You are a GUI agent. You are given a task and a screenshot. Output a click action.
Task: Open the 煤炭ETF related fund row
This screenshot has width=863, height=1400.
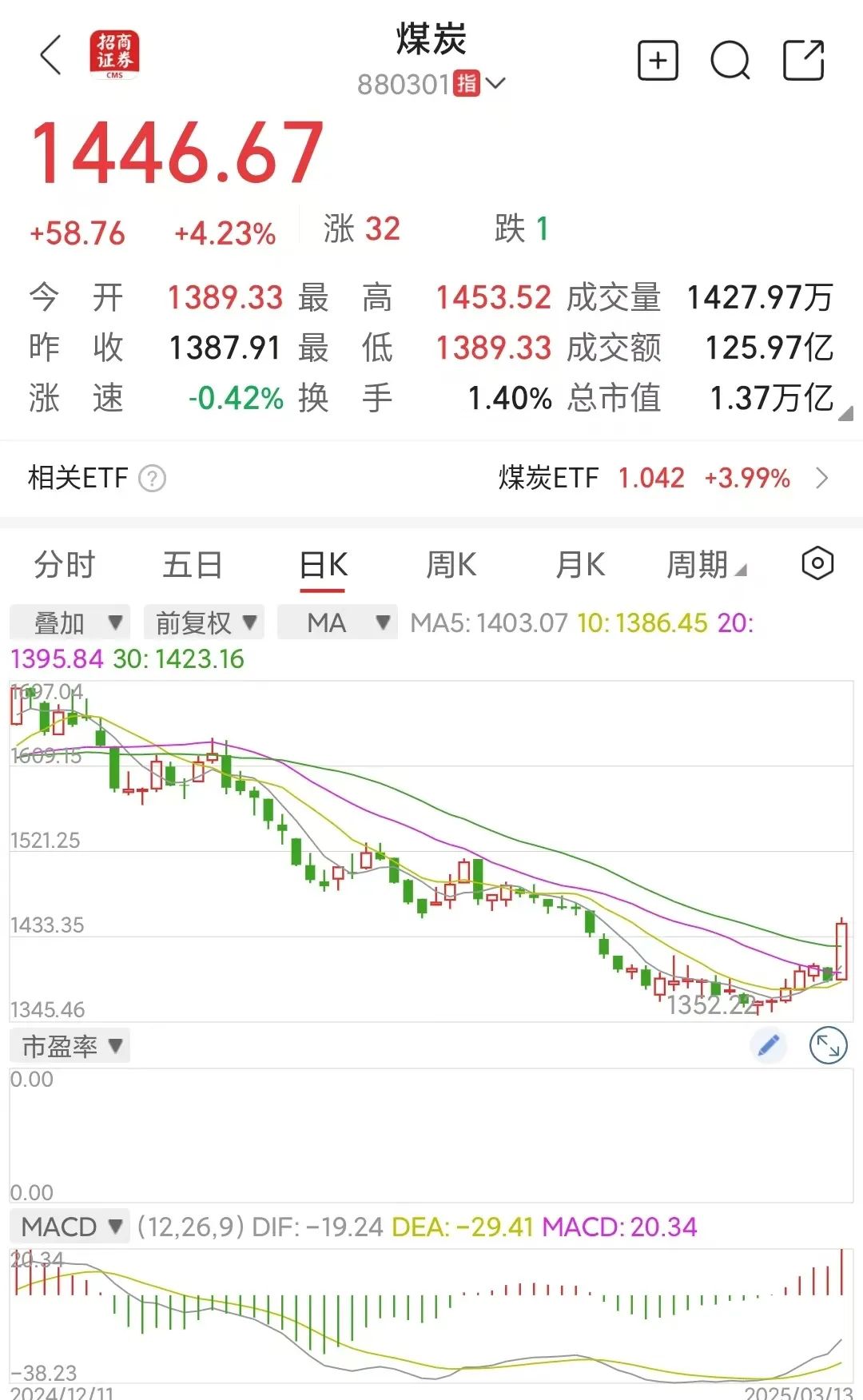point(663,478)
